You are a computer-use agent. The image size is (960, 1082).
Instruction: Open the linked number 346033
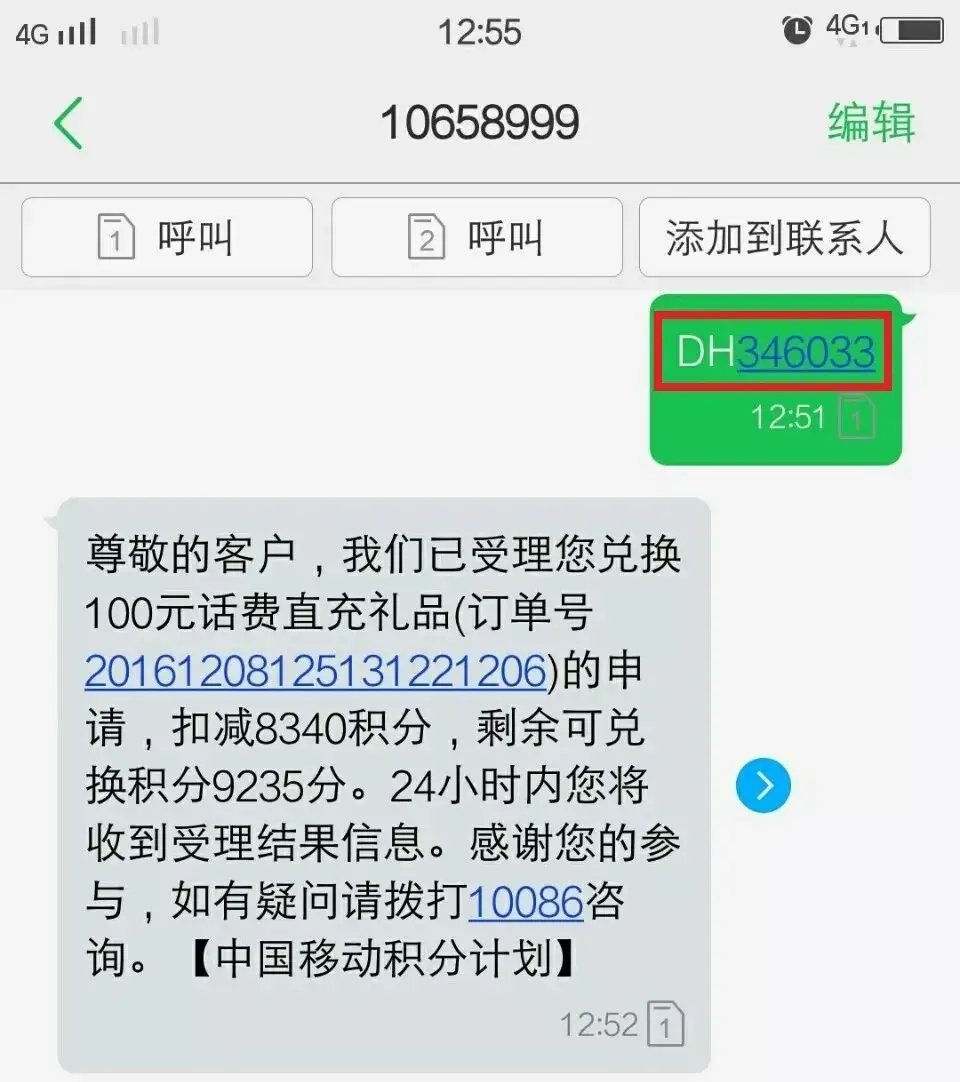click(x=806, y=352)
